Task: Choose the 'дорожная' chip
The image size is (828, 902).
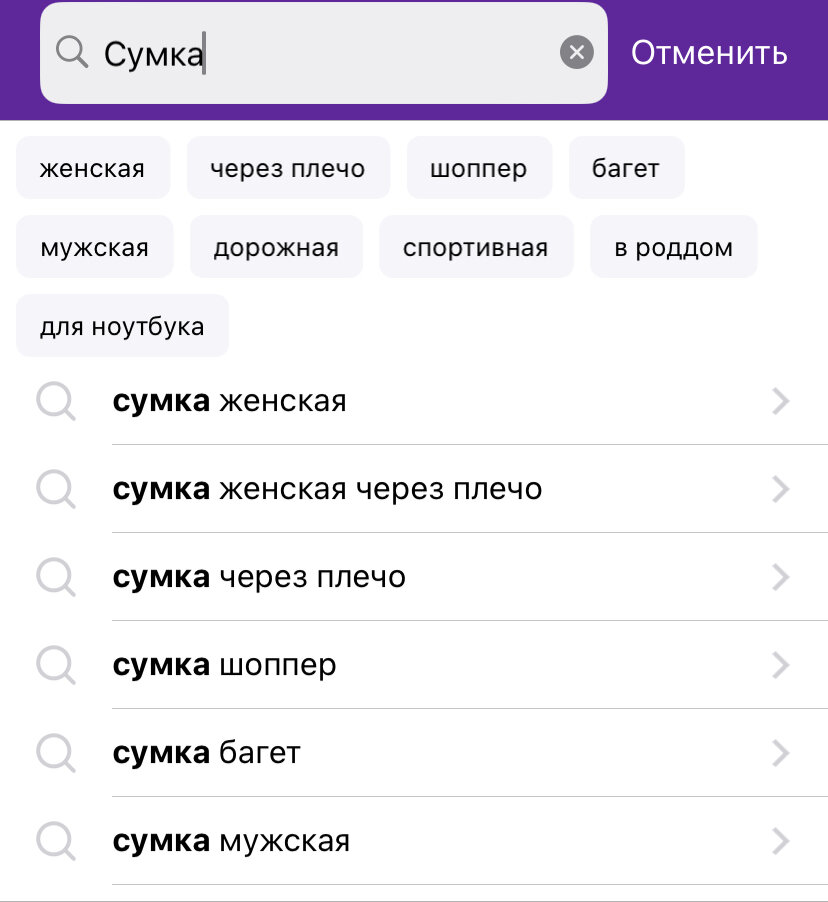Action: coord(276,246)
